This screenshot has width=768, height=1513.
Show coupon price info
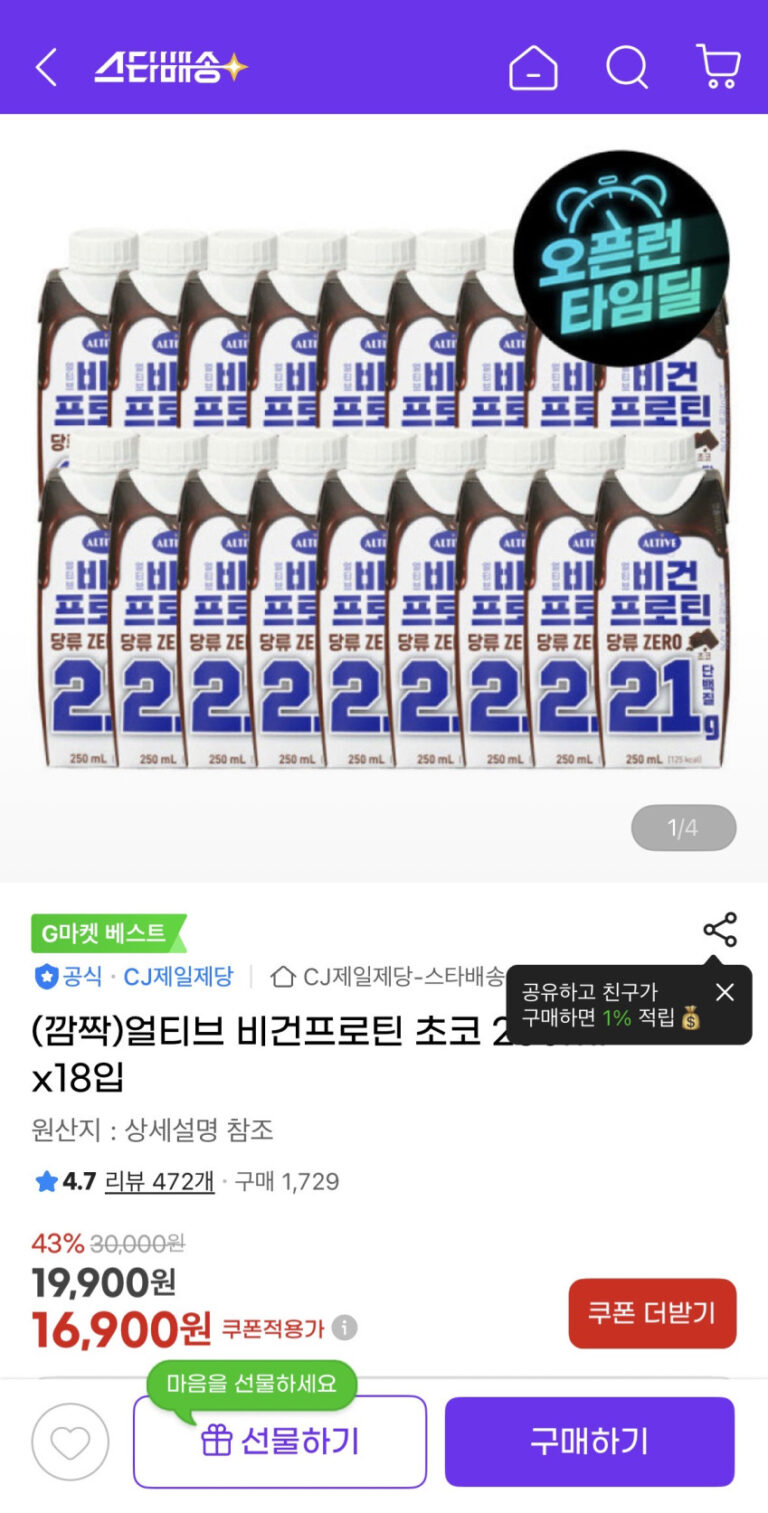(344, 1328)
